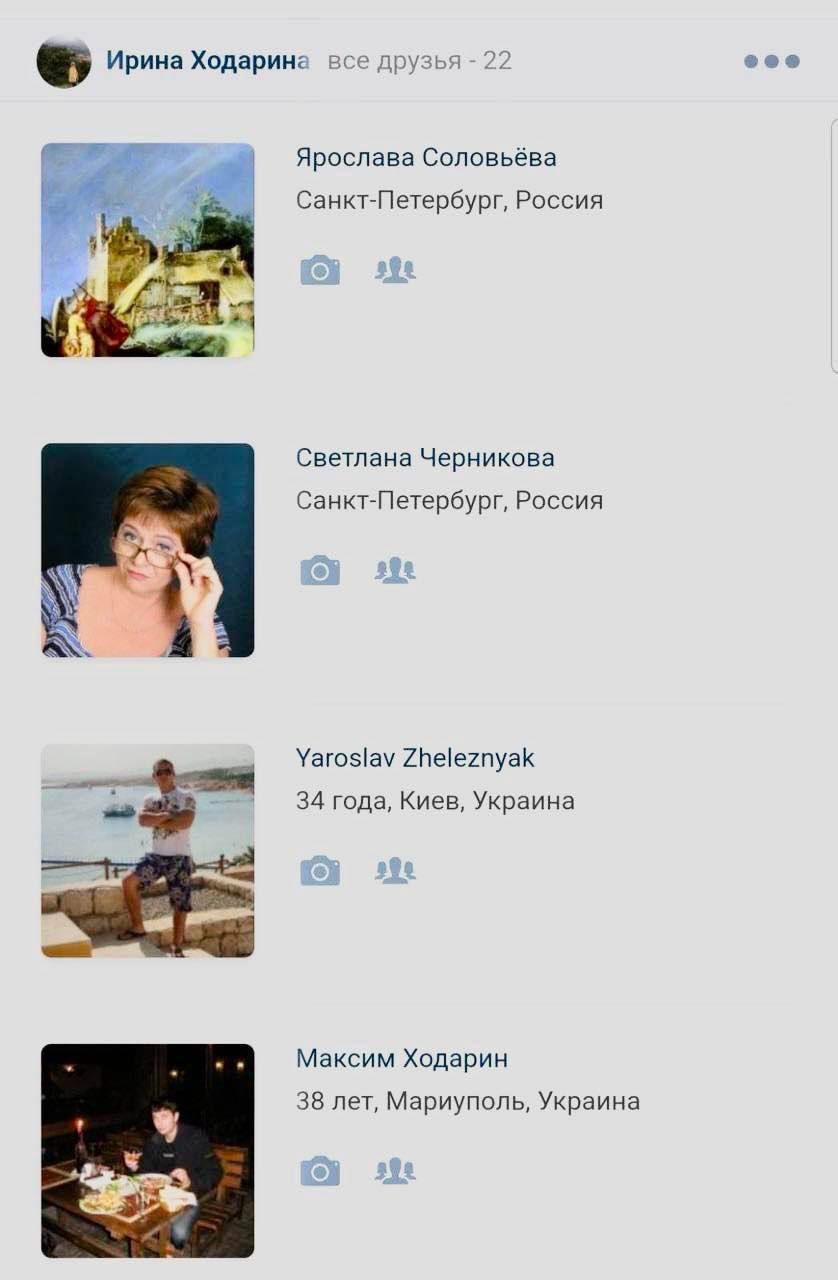The height and width of the screenshot is (1280, 838).
Task: Open photos of Ярослава Соловьёва via camera icon
Action: 319,269
